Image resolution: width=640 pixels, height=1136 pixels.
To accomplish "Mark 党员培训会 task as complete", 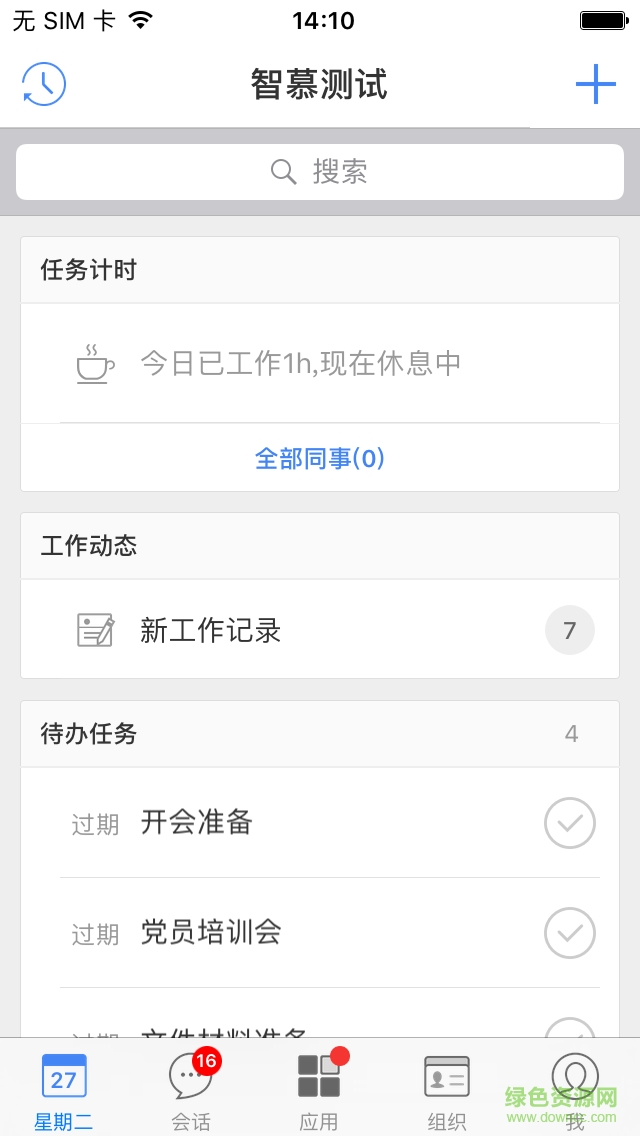I will point(570,933).
